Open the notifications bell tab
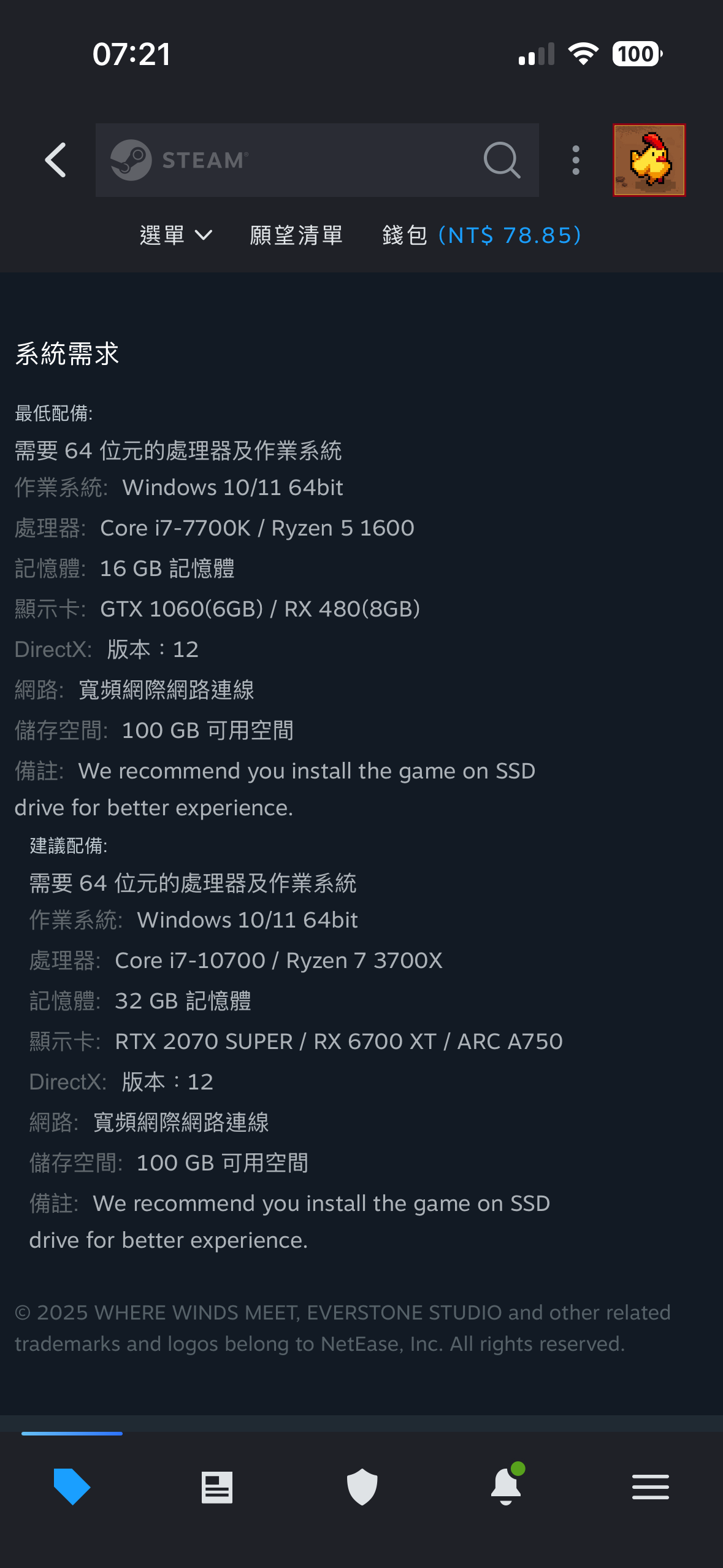723x1568 pixels. [x=507, y=1486]
